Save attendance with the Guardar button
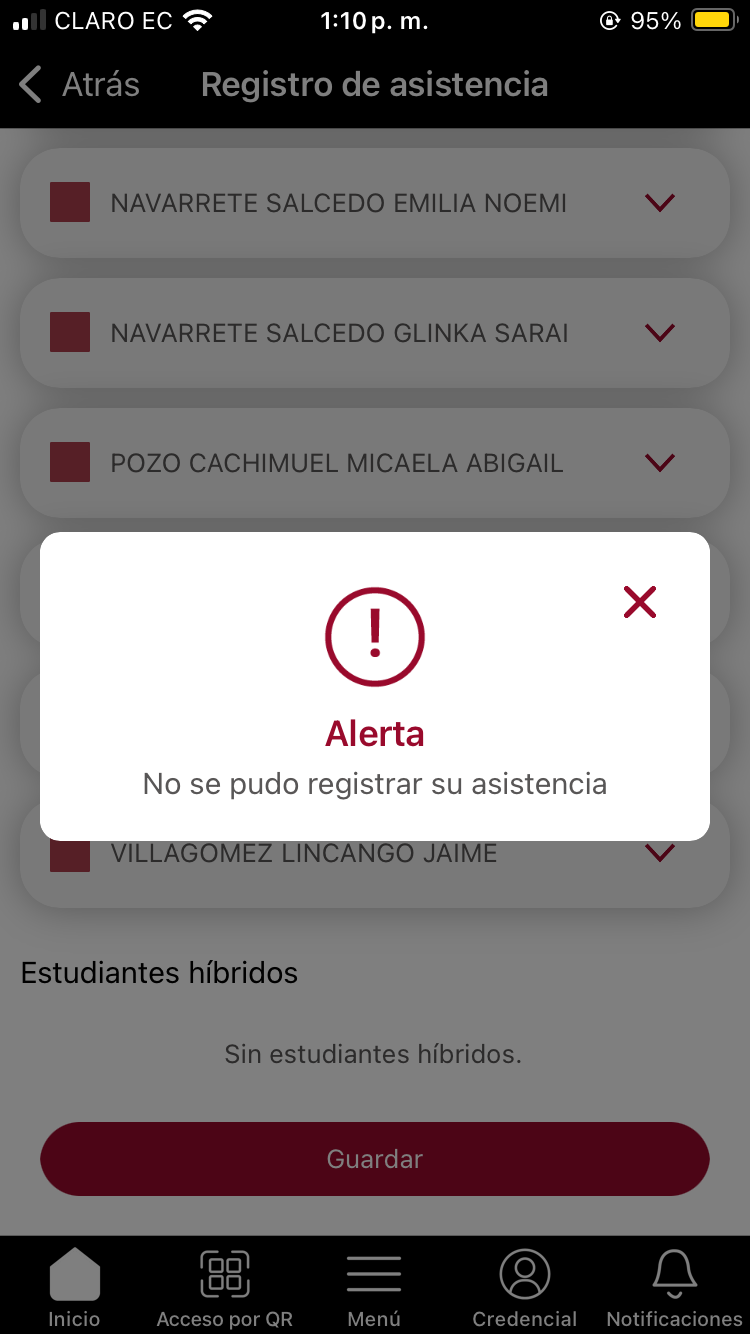This screenshot has width=750, height=1334. [x=375, y=1159]
